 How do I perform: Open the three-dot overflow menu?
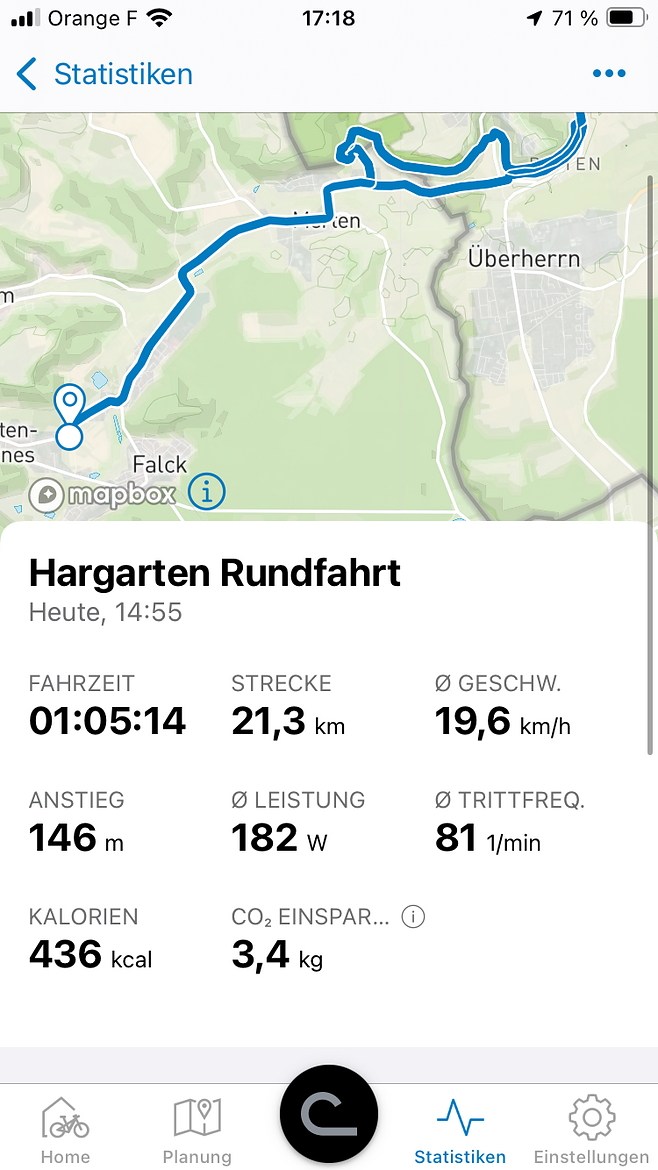click(x=609, y=73)
